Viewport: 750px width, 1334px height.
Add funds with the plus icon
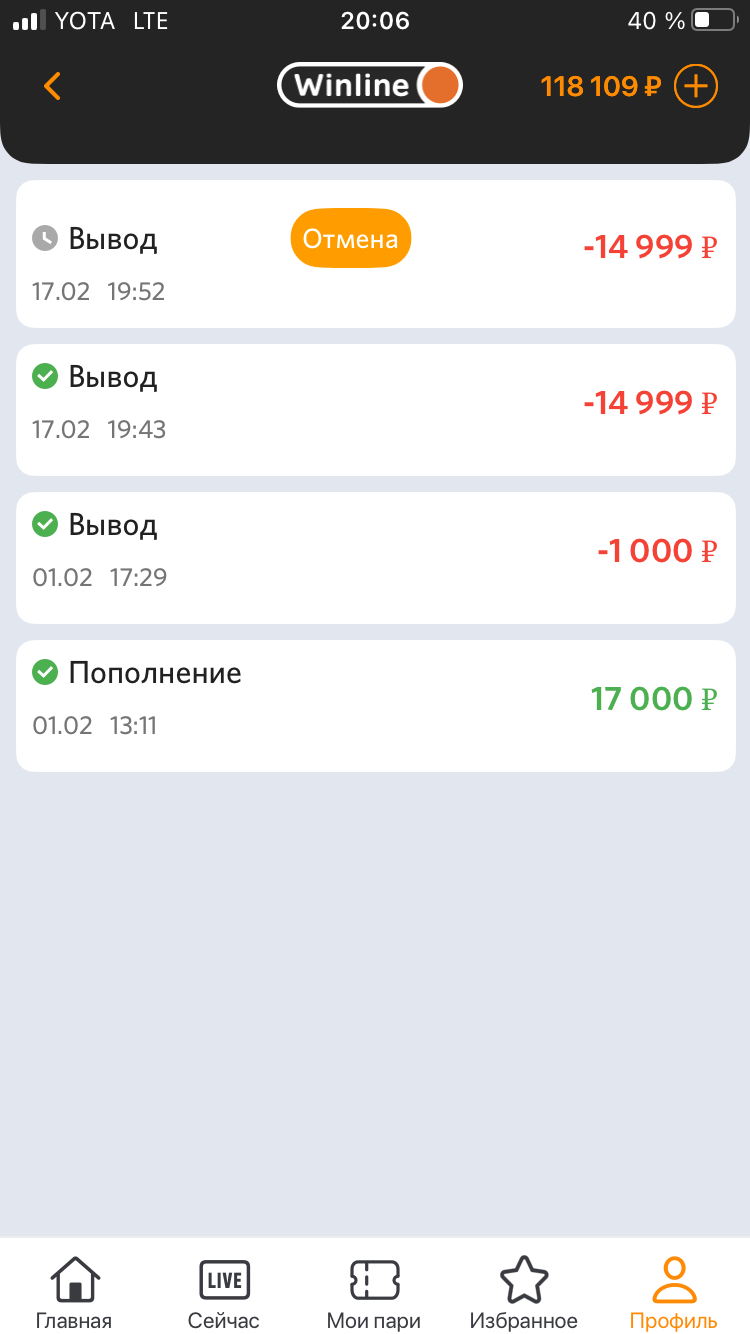(x=696, y=86)
